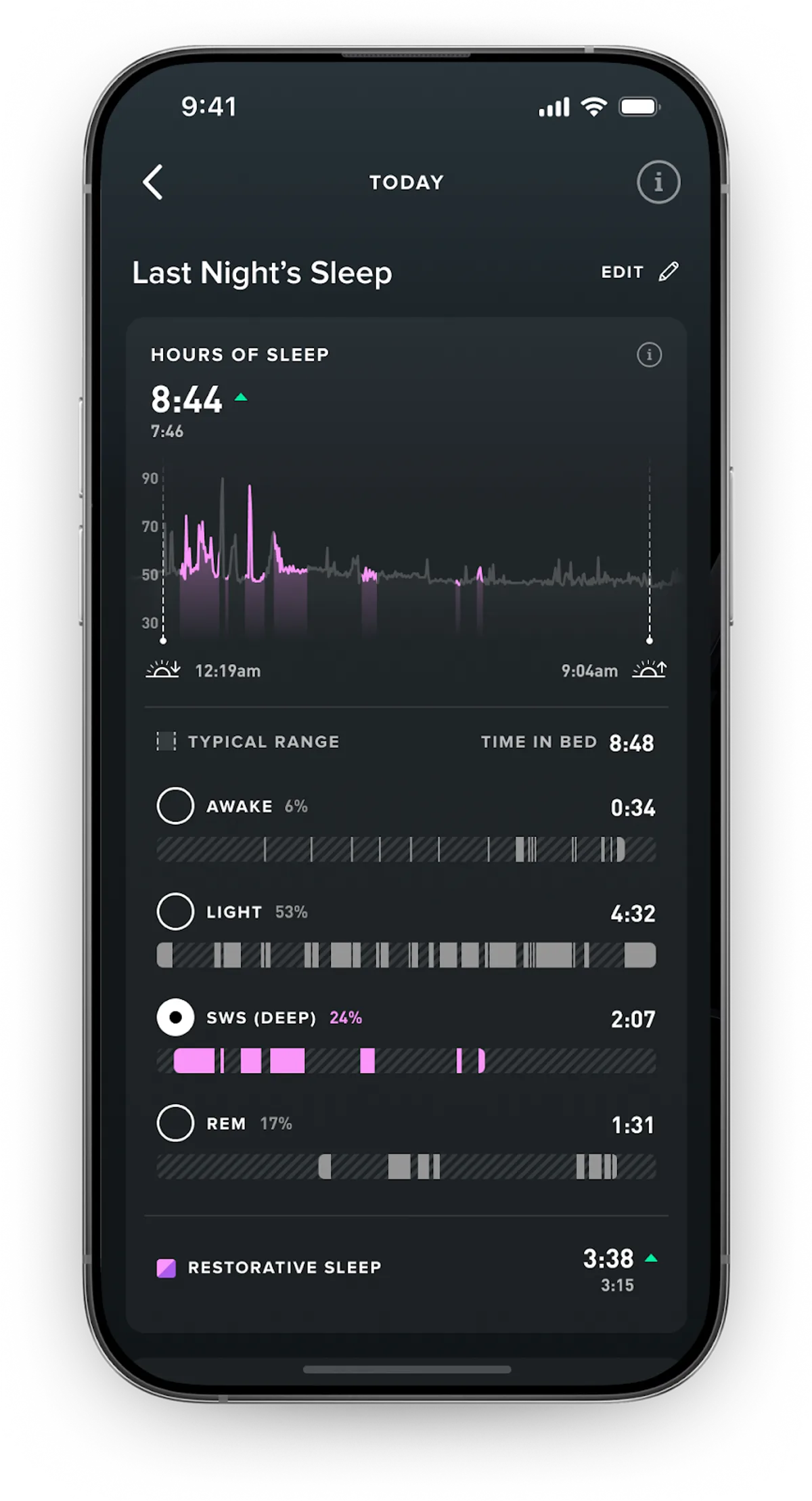Image resolution: width=812 pixels, height=1501 pixels.
Task: Select the SWS (Deep) sleep stage
Action: point(175,1017)
